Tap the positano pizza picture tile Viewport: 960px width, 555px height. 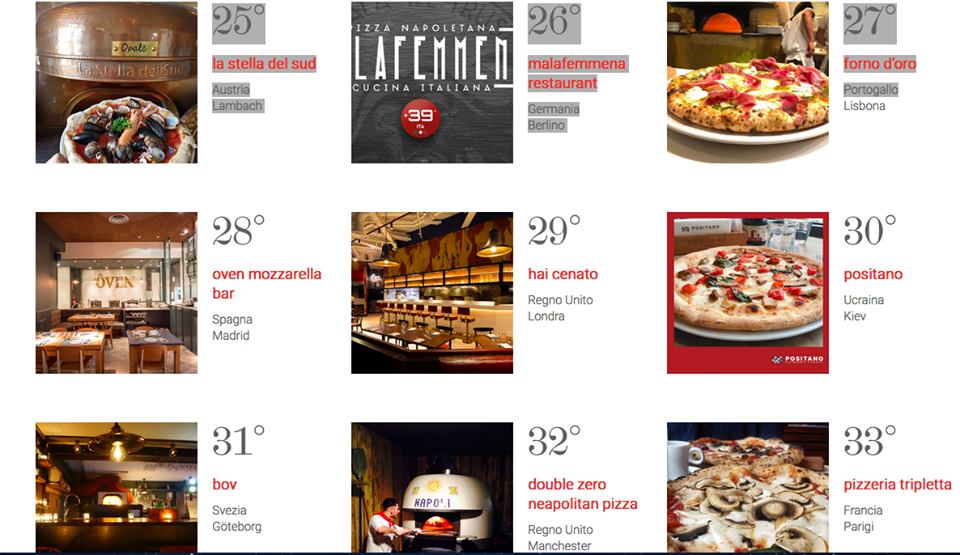click(x=747, y=292)
